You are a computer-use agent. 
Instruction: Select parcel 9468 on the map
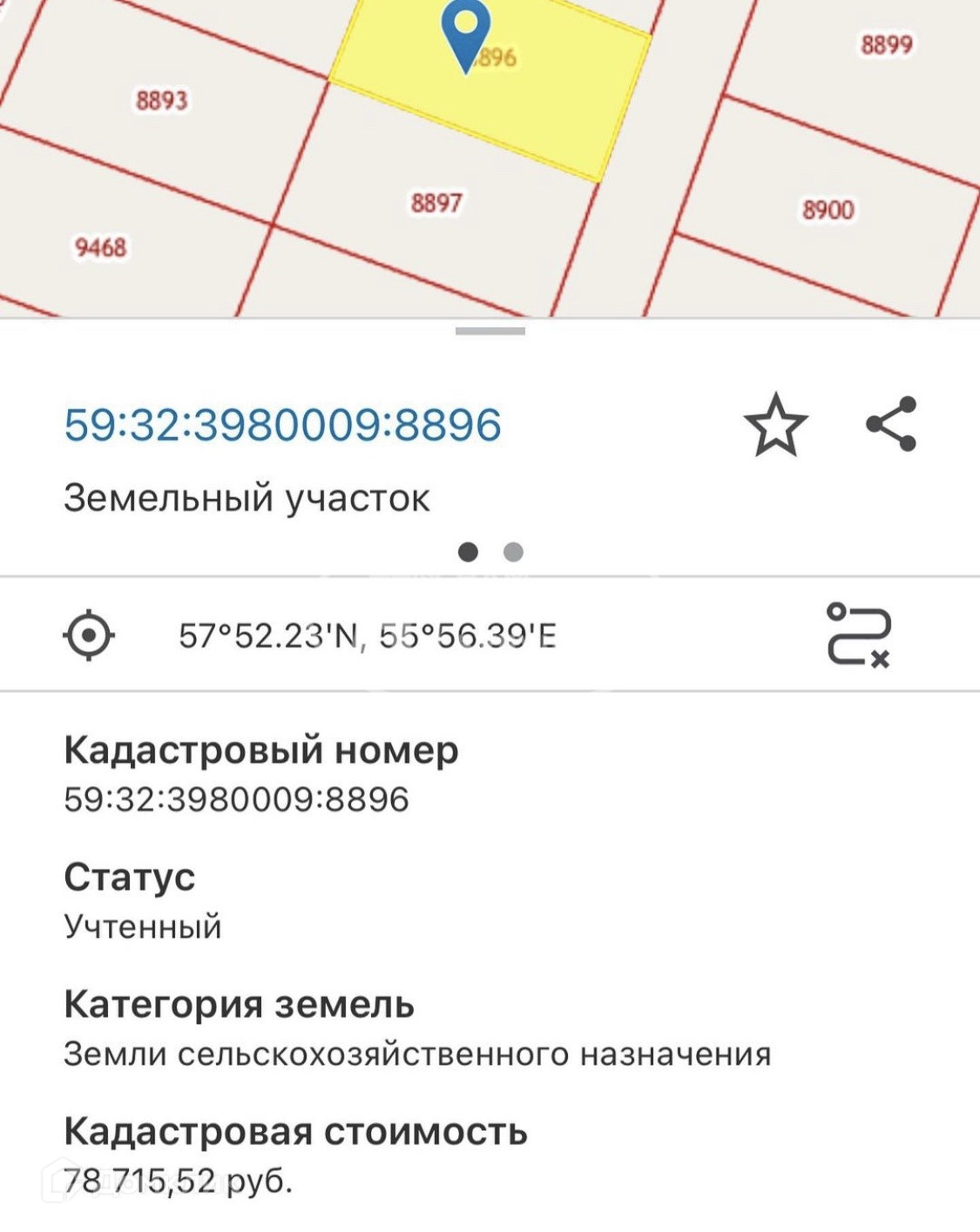point(100,248)
